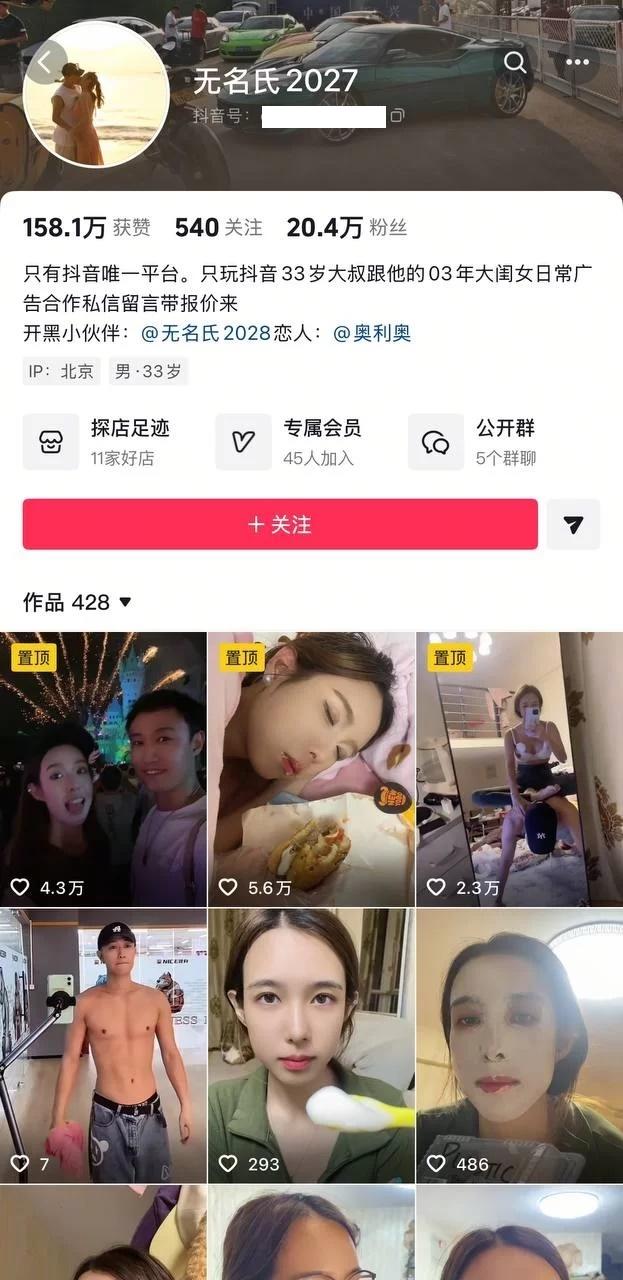
Task: View 540 关注 following list
Action: click(x=218, y=228)
